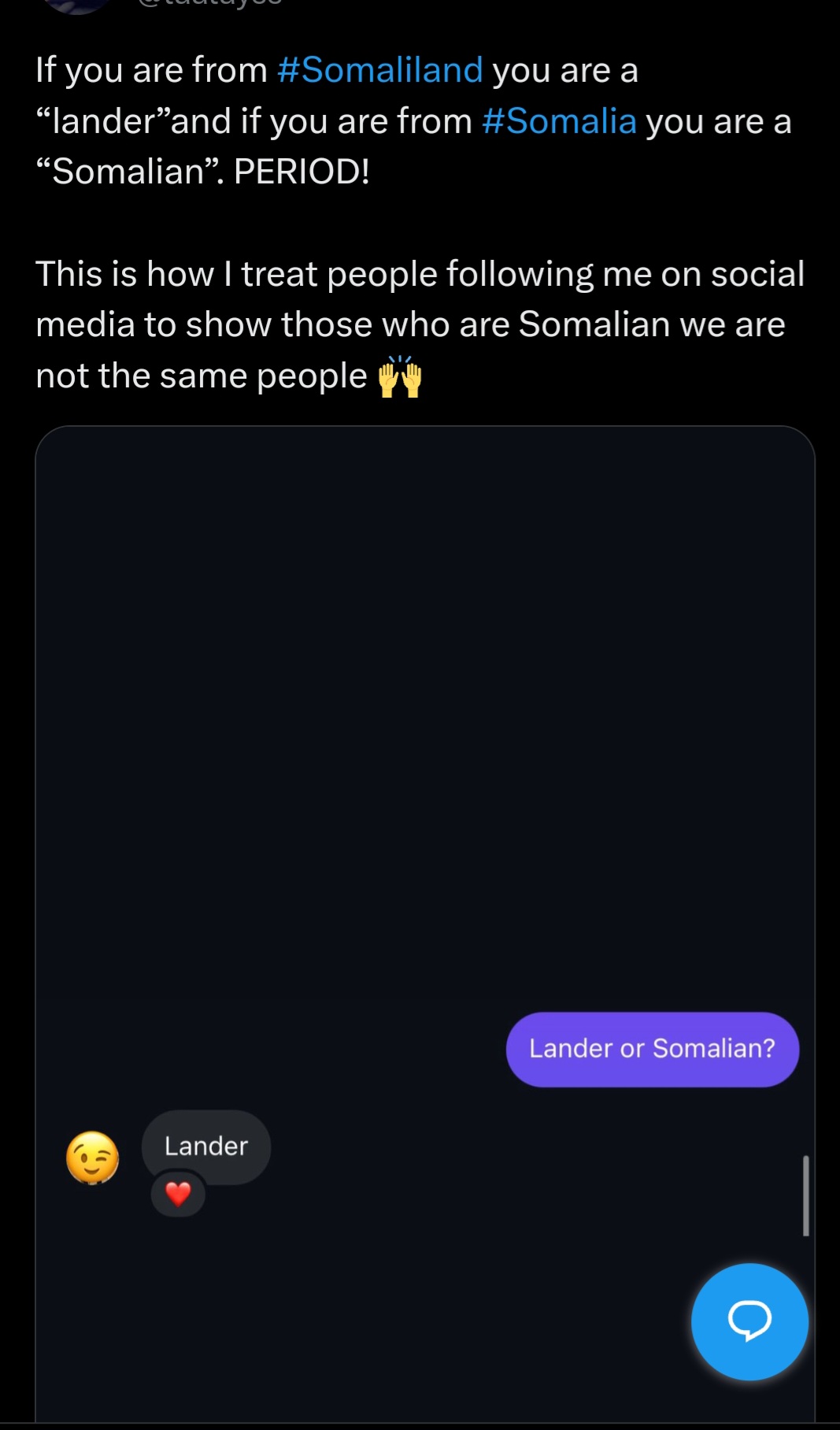Open the #Somaliland hashtag
Screen dimensions: 840x1430
380,70
